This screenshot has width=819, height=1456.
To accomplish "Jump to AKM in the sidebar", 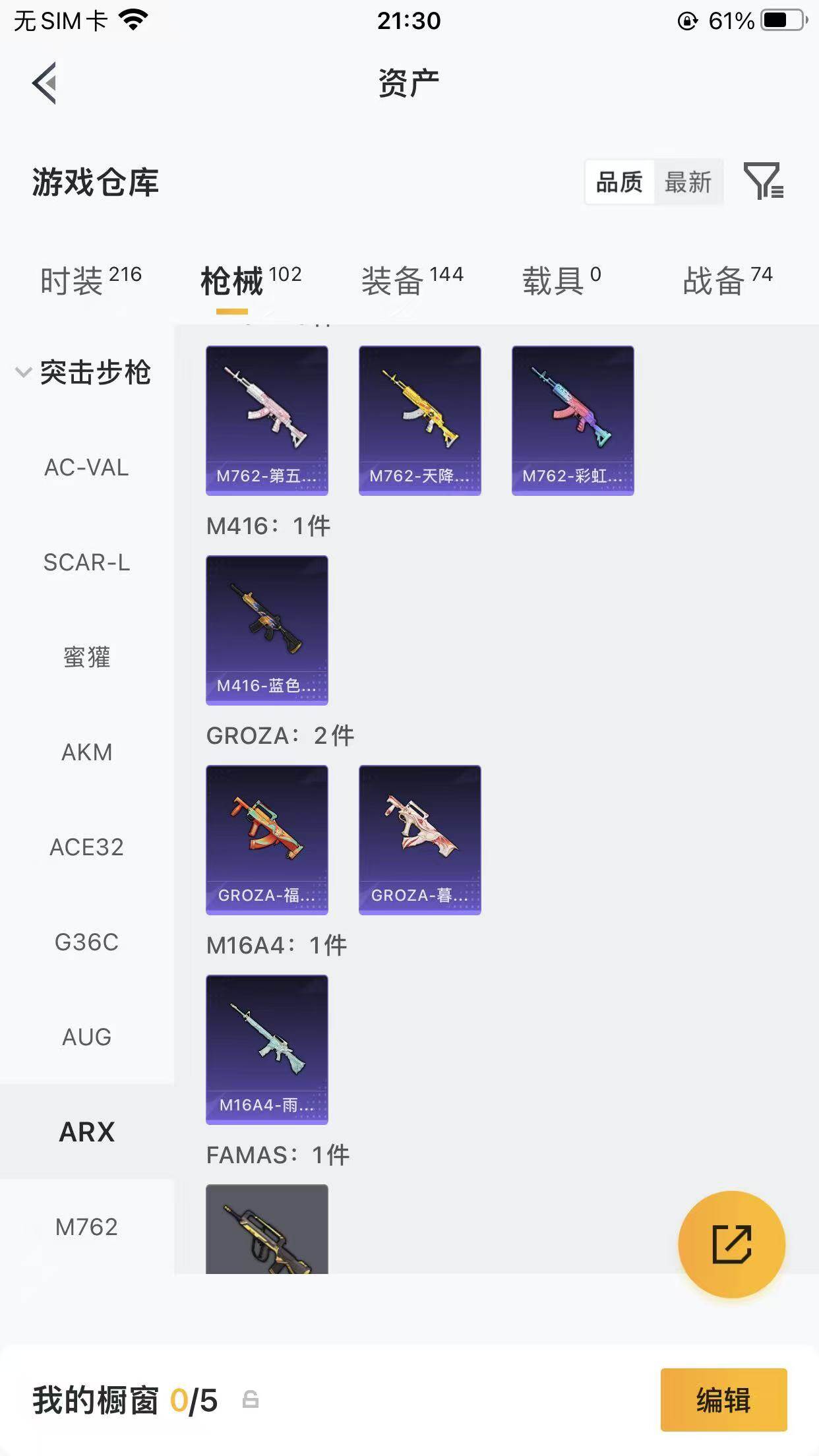I will (x=86, y=752).
